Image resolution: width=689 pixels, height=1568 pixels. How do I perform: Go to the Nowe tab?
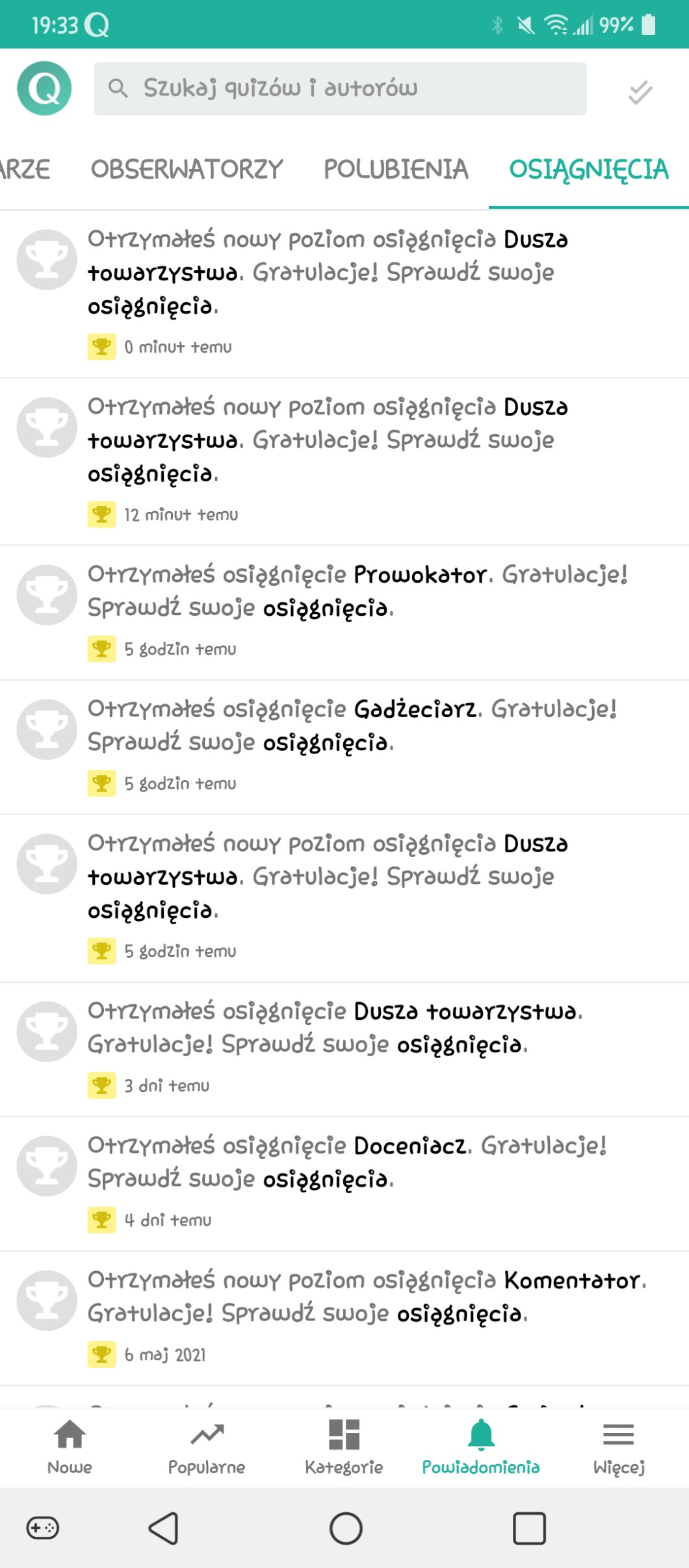point(70,1447)
